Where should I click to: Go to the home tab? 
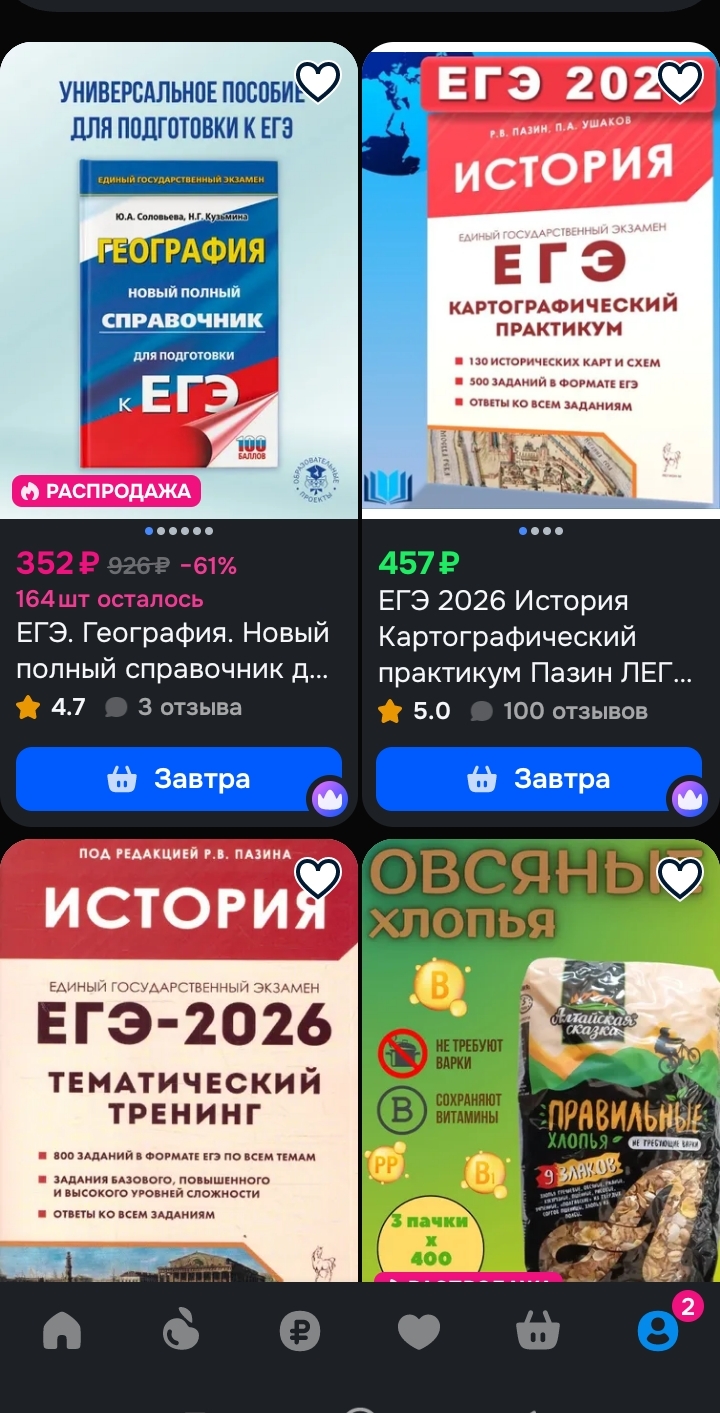62,1331
